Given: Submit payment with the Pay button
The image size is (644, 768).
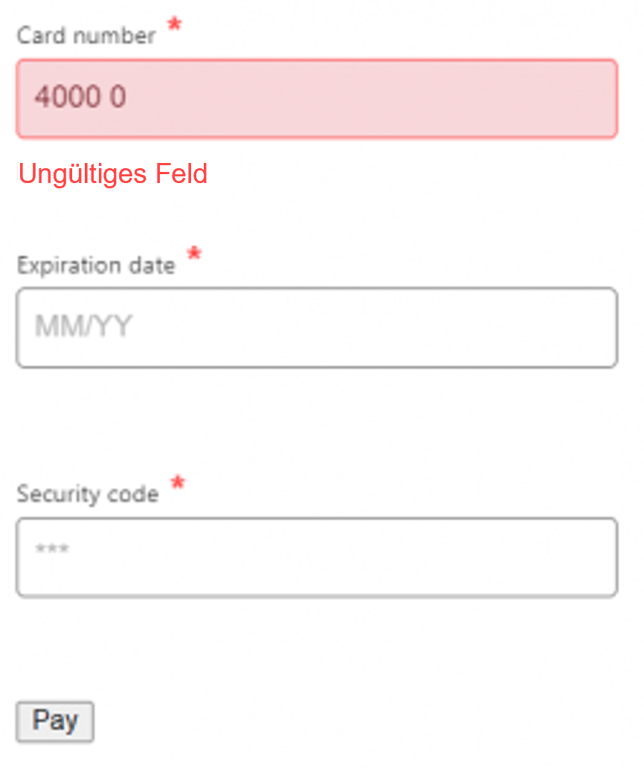Looking at the screenshot, I should (55, 721).
